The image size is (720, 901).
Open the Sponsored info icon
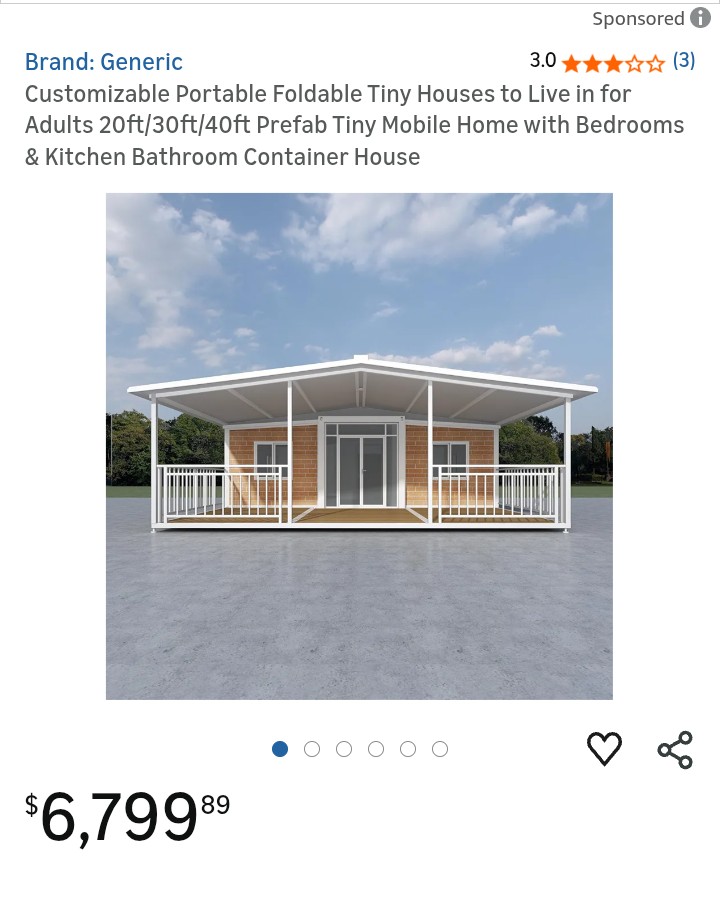click(700, 18)
